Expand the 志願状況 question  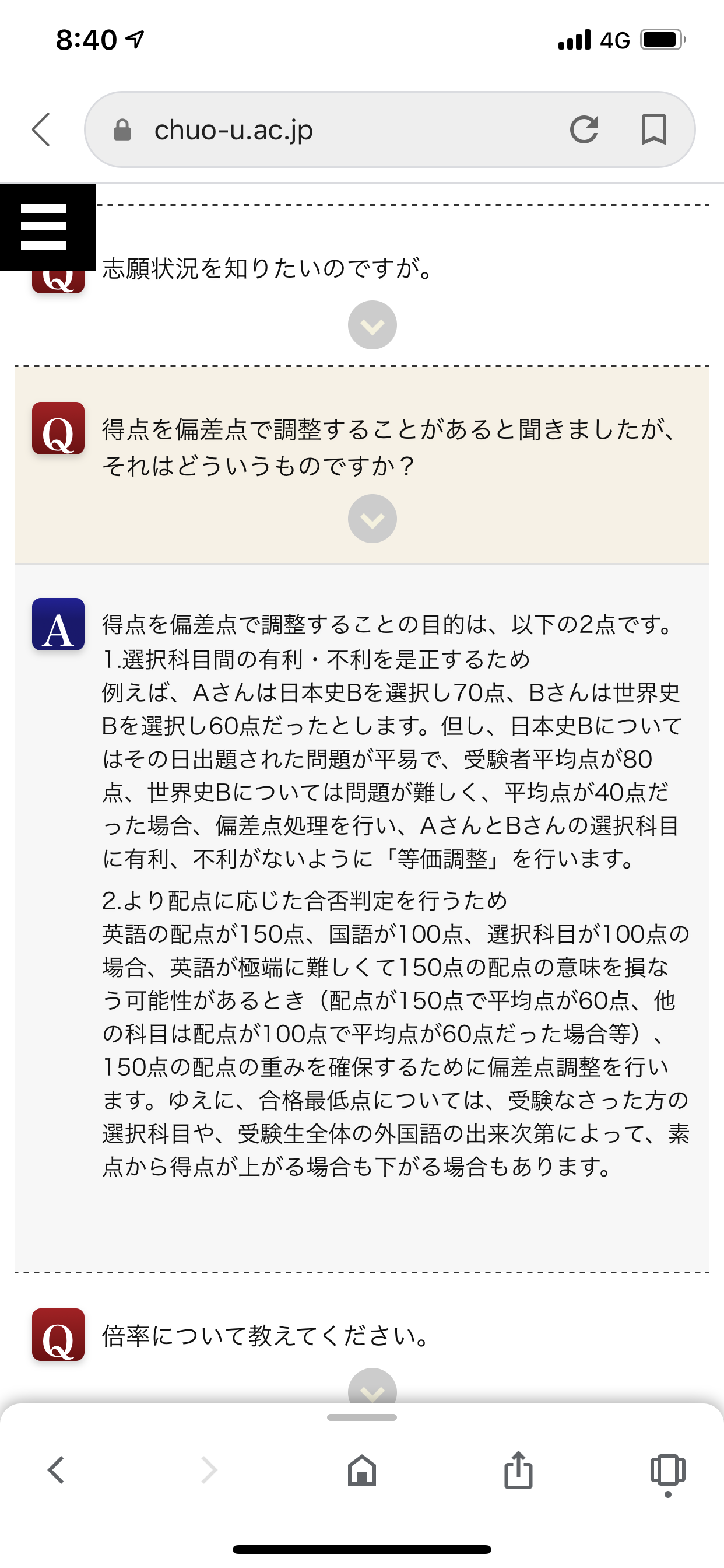click(x=372, y=325)
